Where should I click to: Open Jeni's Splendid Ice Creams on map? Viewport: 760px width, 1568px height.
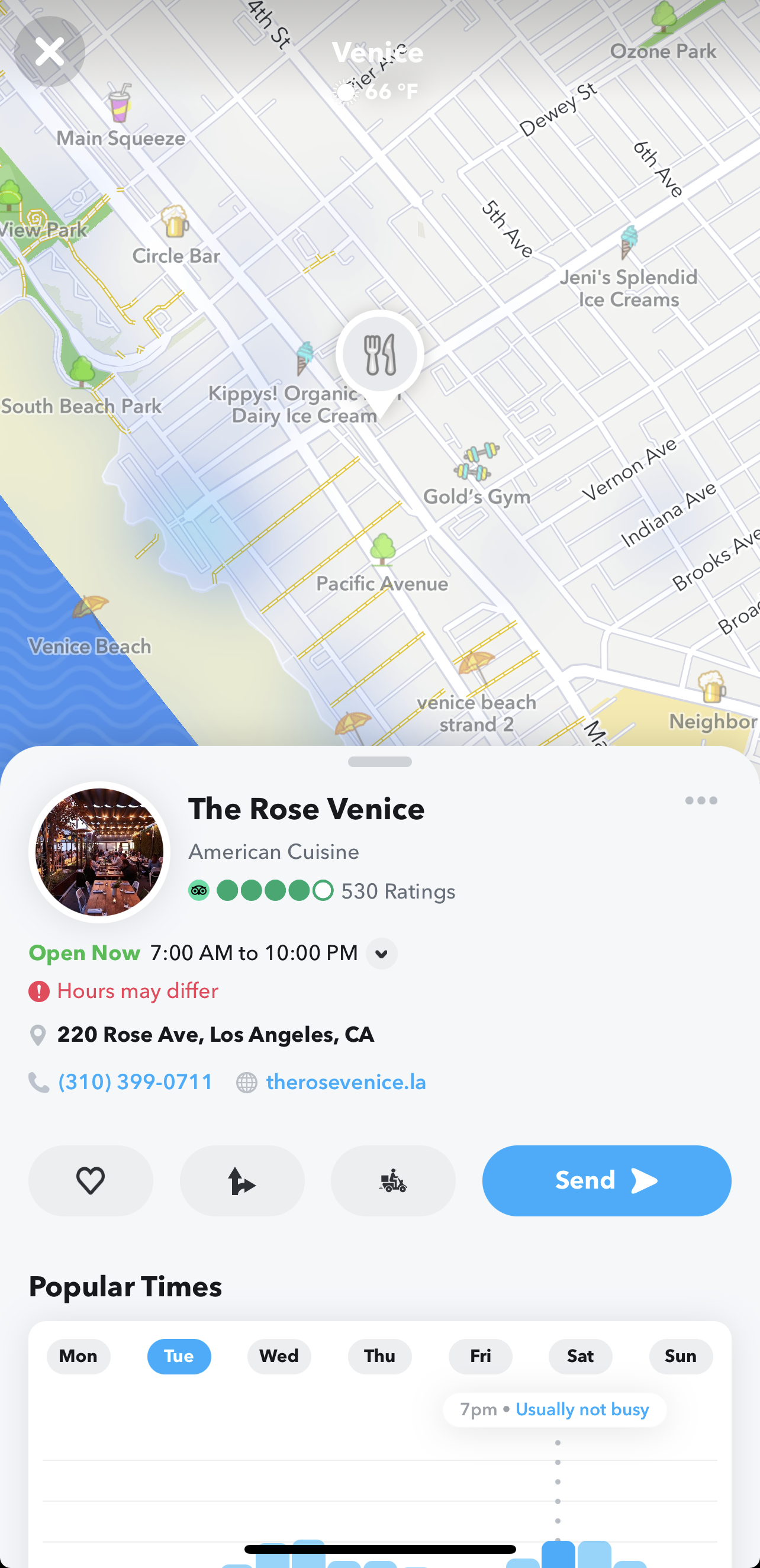(629, 243)
